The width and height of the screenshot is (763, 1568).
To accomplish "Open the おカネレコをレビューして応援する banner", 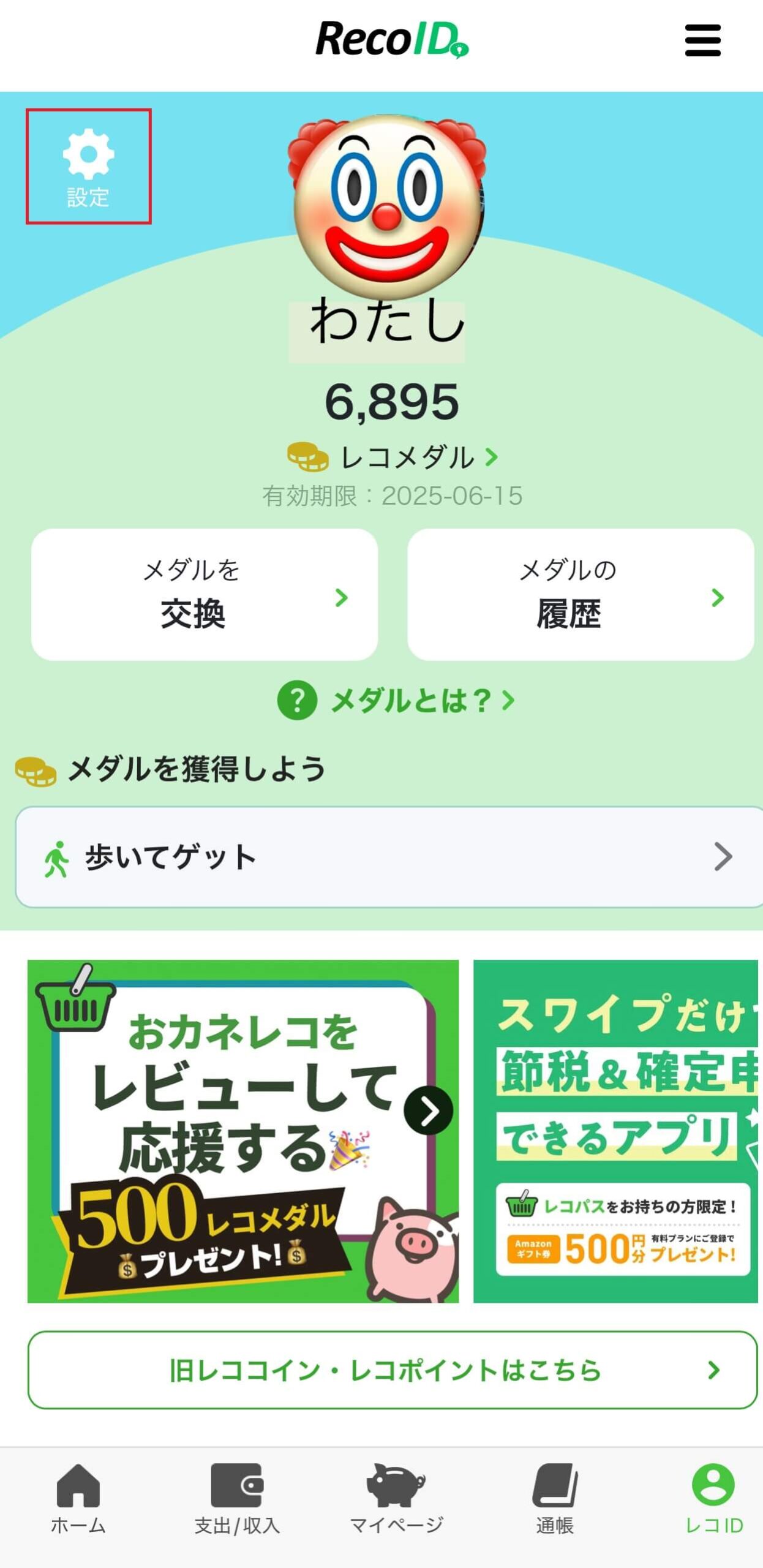I will (x=243, y=1131).
